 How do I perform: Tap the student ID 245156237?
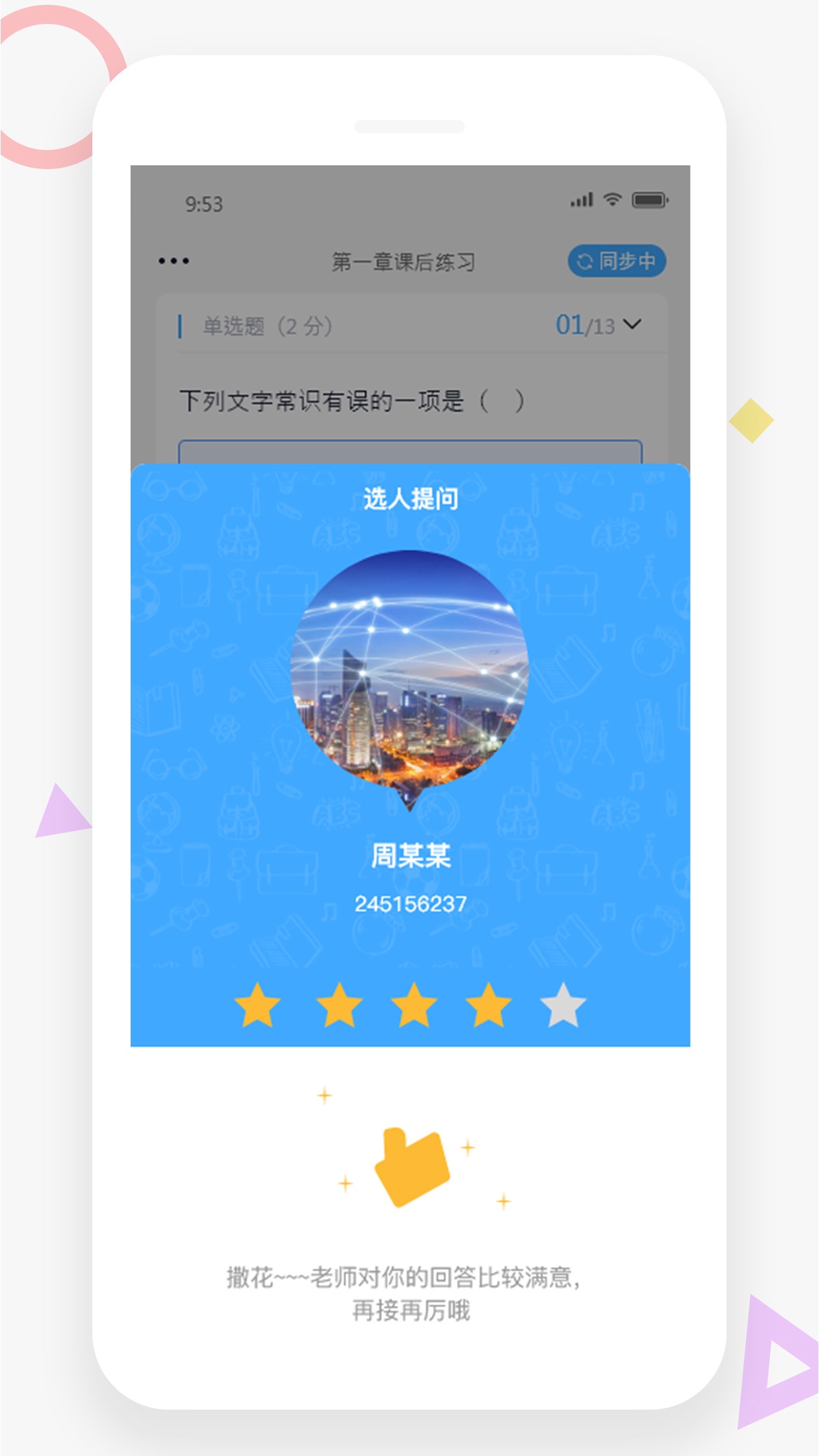[x=410, y=903]
